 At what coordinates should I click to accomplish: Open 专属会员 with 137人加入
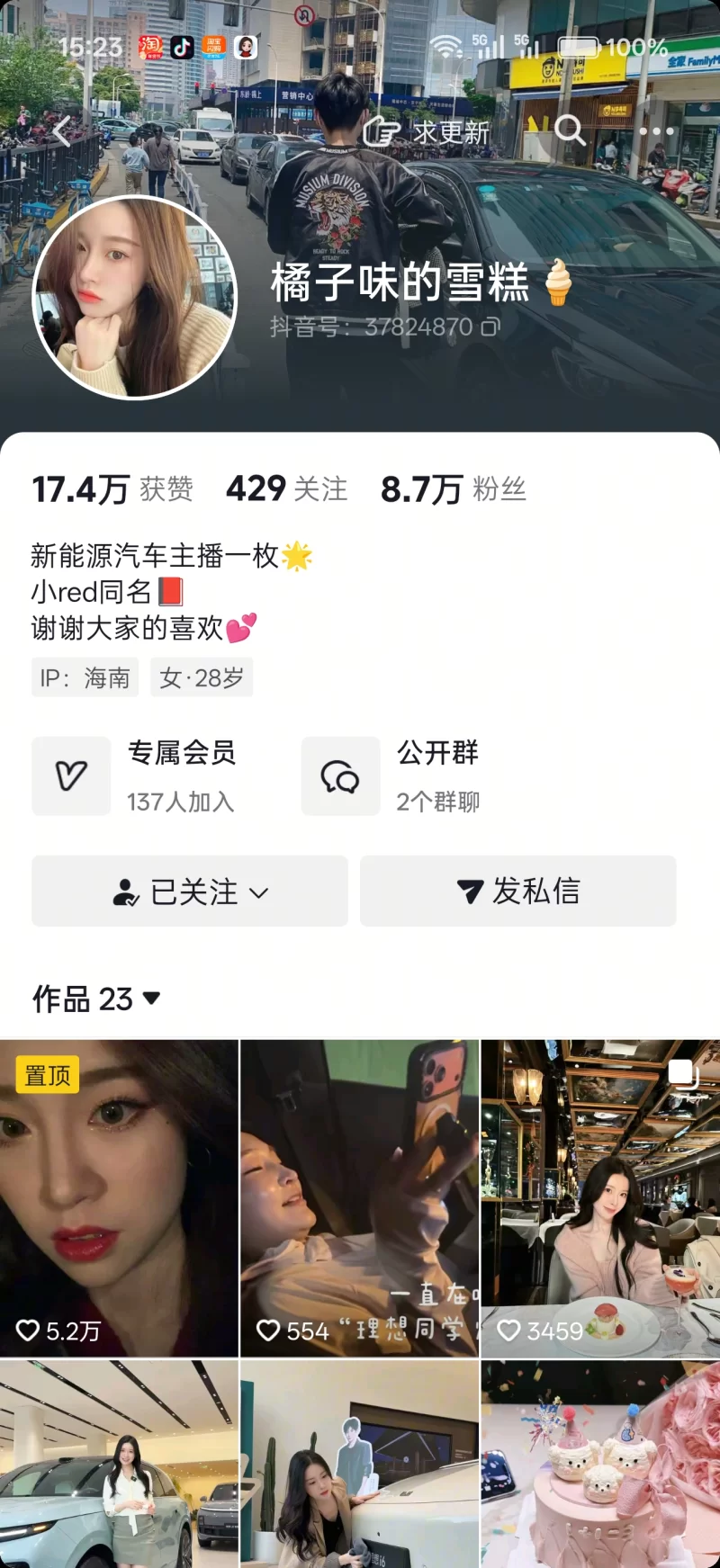point(135,776)
